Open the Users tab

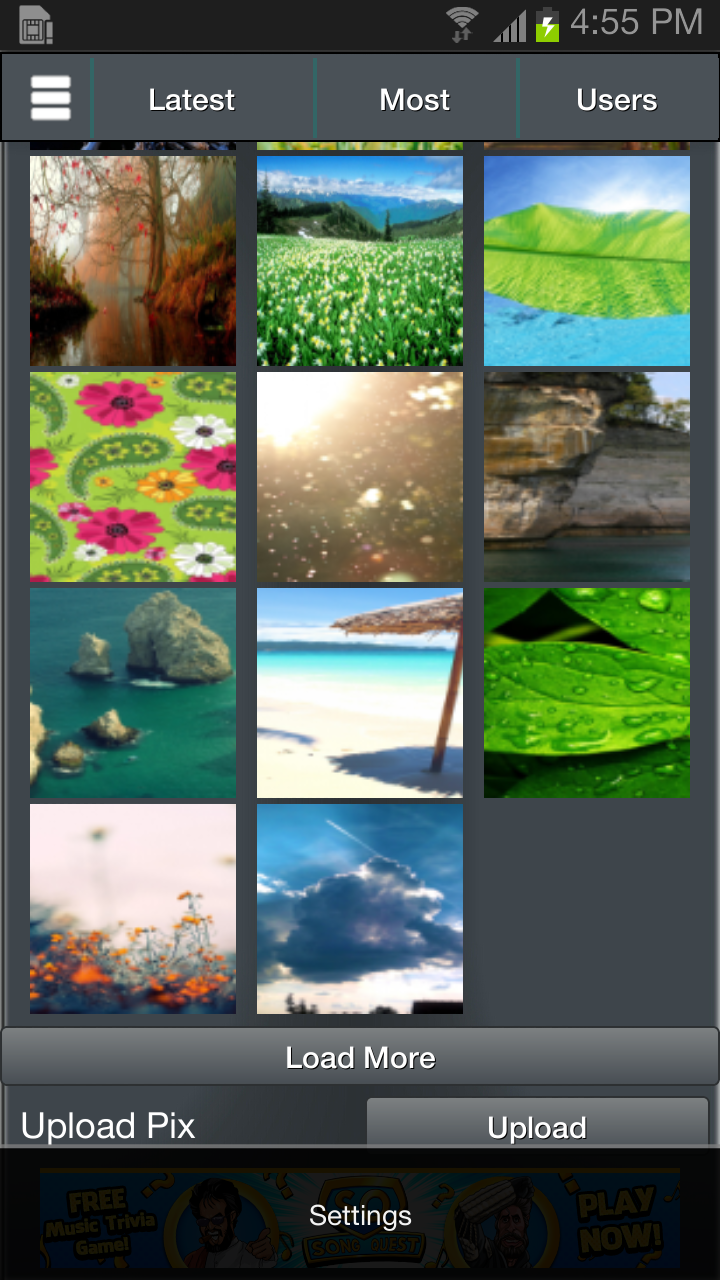617,99
